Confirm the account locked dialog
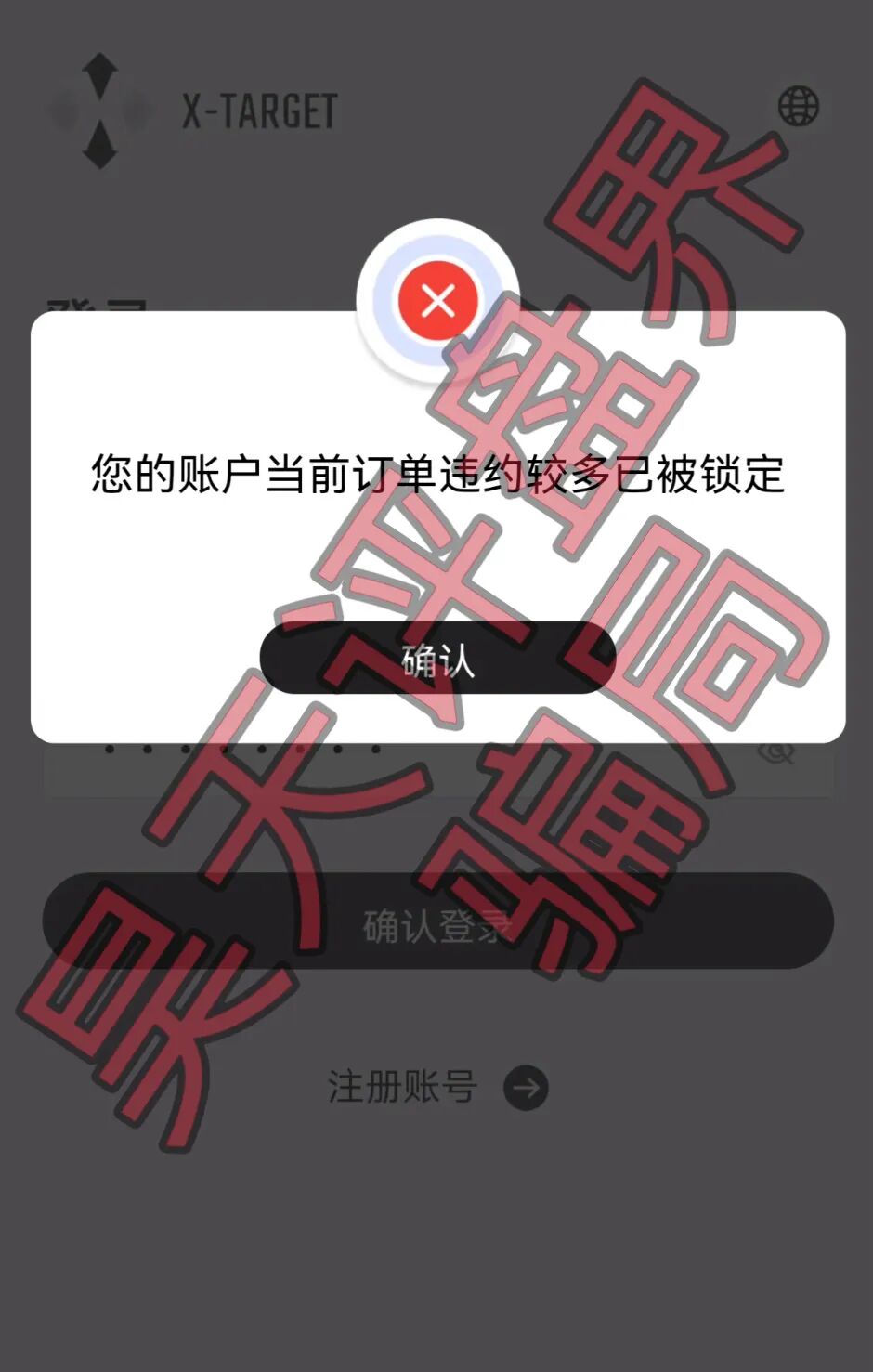This screenshot has height=1372, width=873. (x=437, y=659)
